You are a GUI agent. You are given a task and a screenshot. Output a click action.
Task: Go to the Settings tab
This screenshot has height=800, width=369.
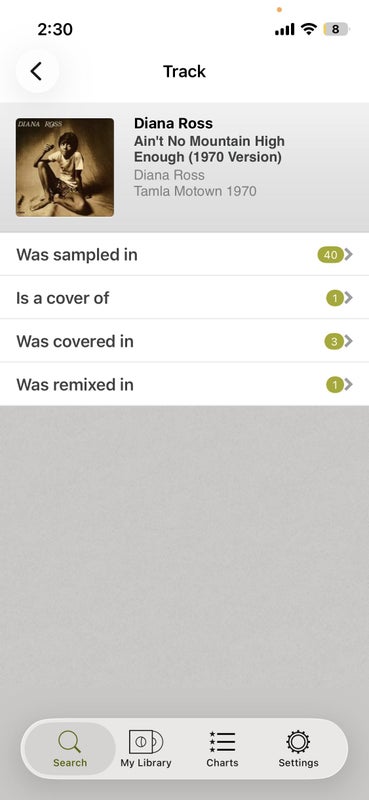click(x=298, y=748)
